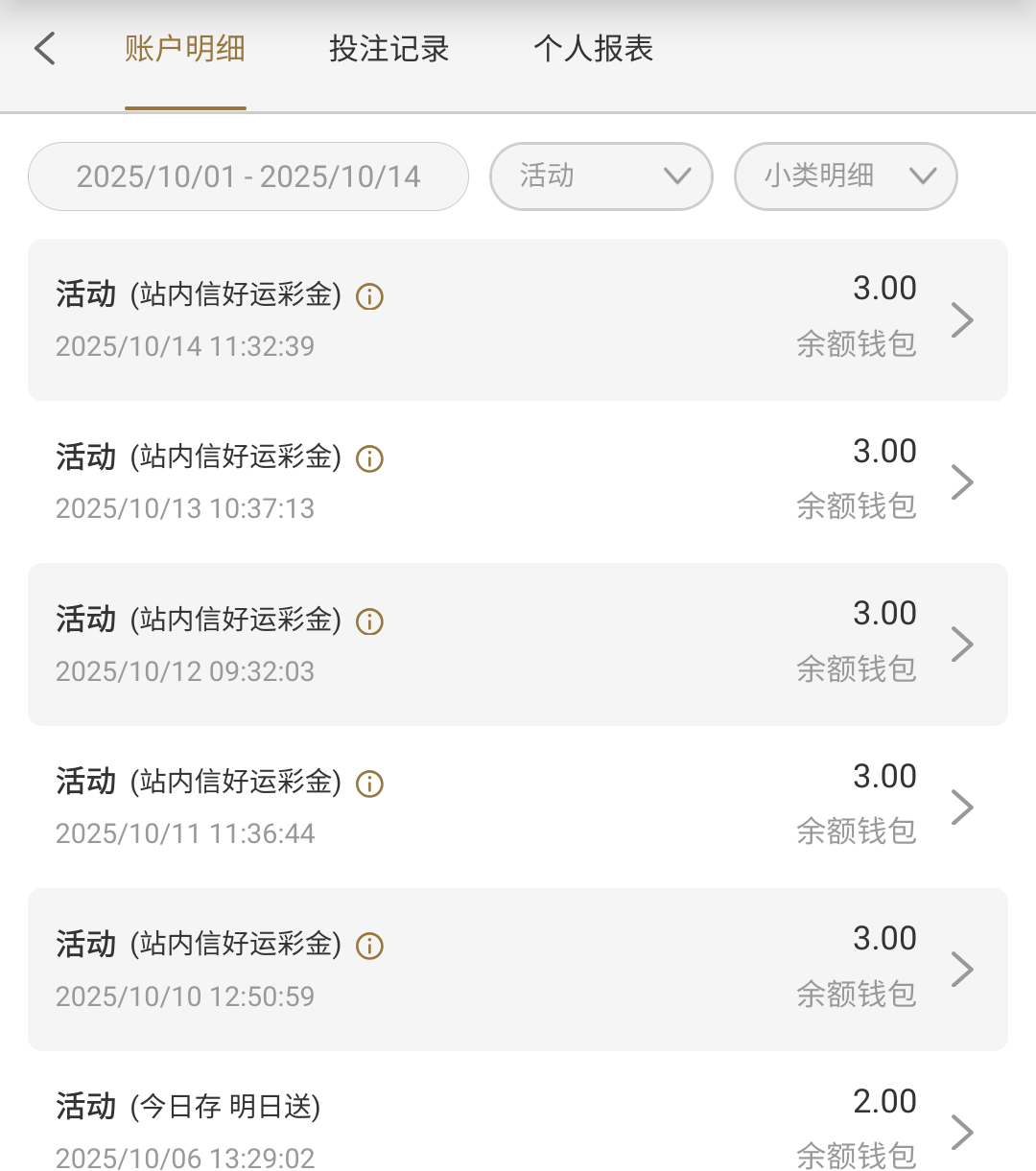Expand the 小类明细 dropdown
Viewport: 1036px width, 1171px height.
(846, 176)
